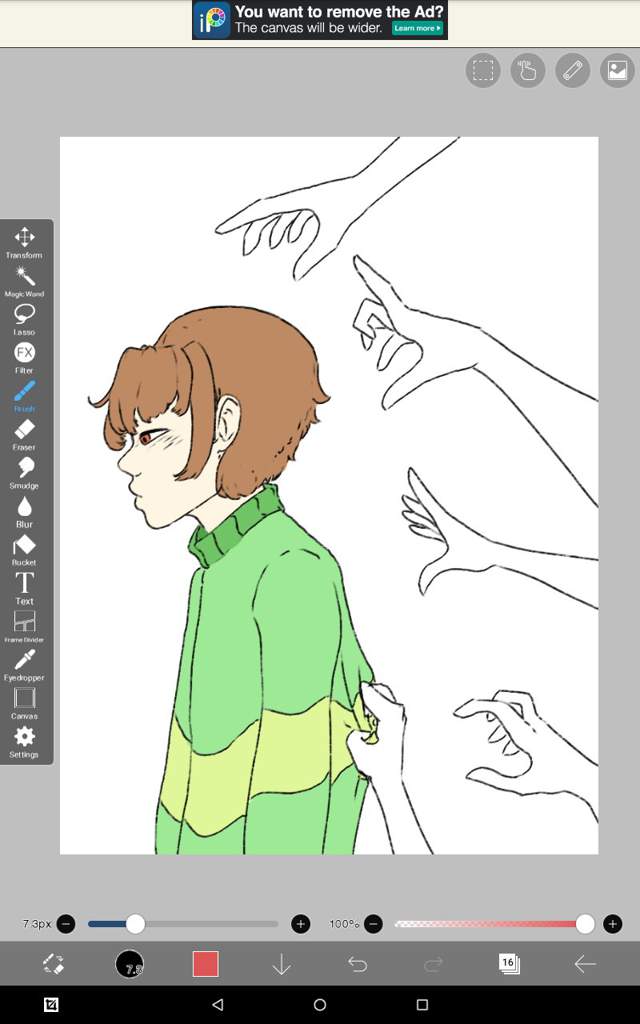Undo the last stroke
The width and height of the screenshot is (640, 1024).
[x=357, y=964]
